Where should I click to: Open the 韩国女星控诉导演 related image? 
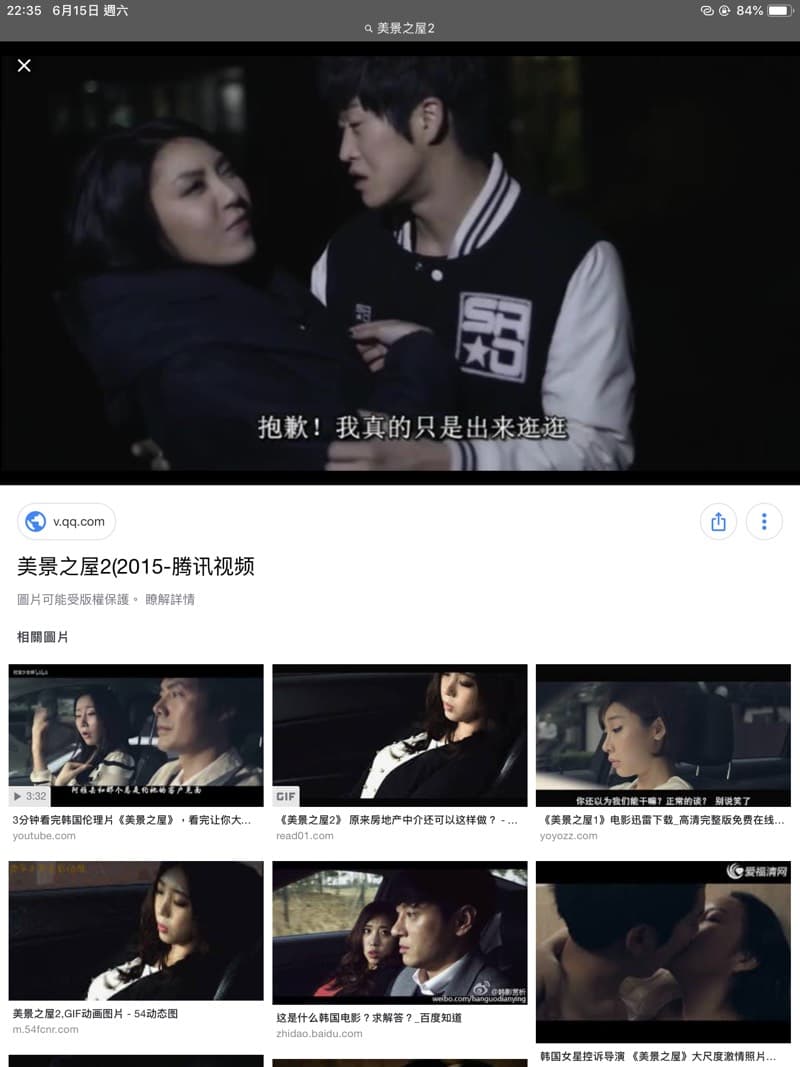pos(663,951)
